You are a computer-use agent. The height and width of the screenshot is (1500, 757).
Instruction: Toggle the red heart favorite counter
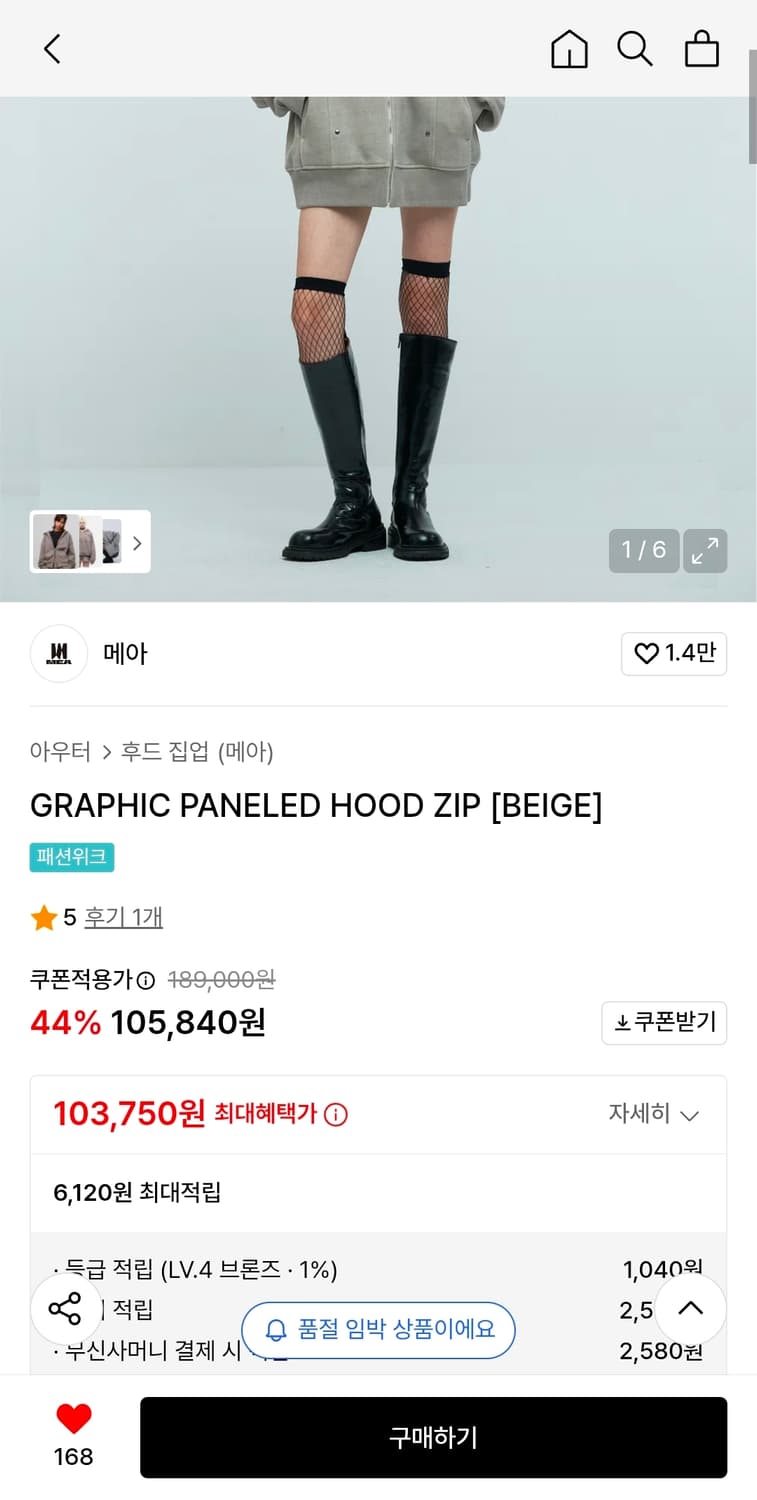[74, 1417]
